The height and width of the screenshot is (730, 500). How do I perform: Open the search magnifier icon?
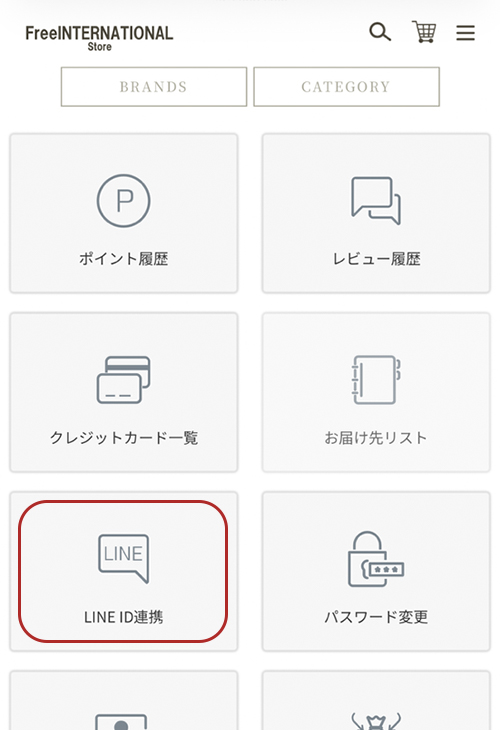click(380, 32)
